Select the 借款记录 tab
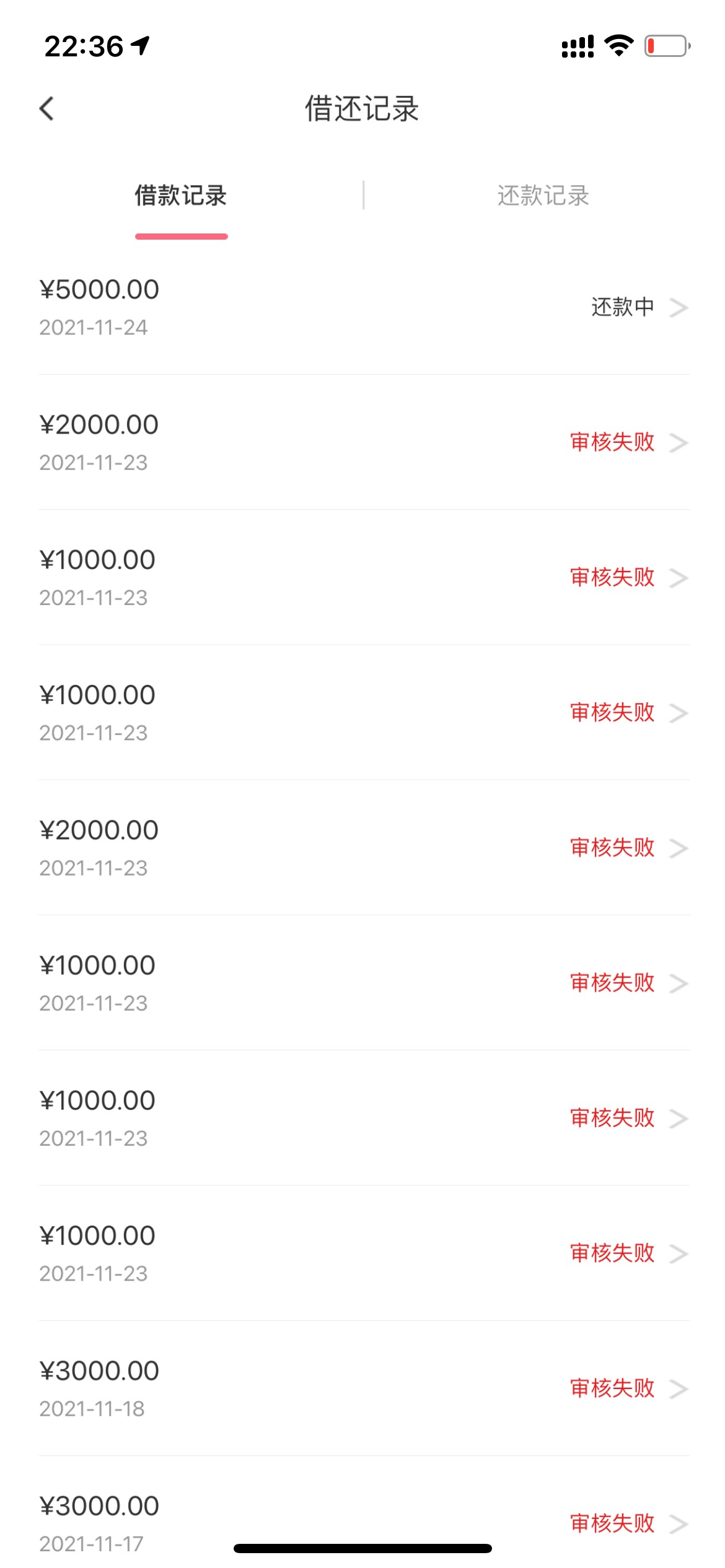 click(x=181, y=196)
